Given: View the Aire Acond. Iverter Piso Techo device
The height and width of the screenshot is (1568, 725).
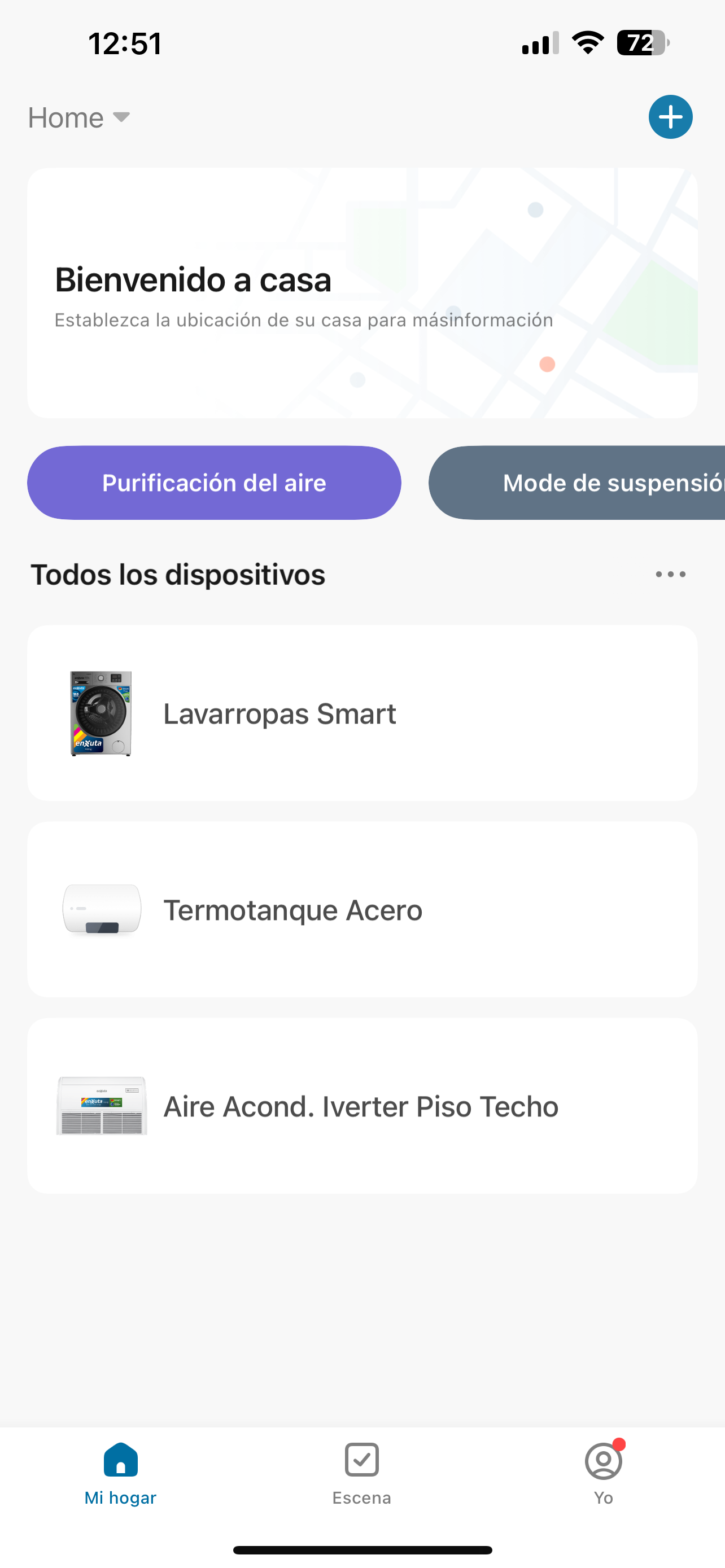Looking at the screenshot, I should pos(362,1106).
